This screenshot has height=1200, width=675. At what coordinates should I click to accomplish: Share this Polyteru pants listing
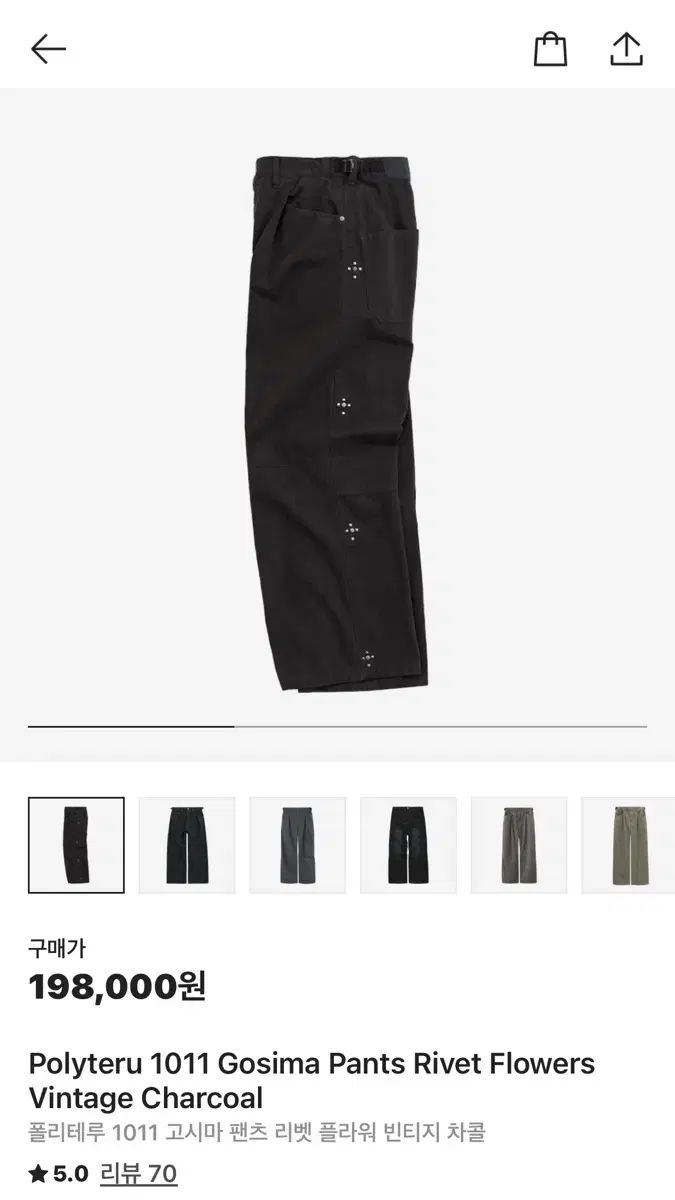pos(626,49)
